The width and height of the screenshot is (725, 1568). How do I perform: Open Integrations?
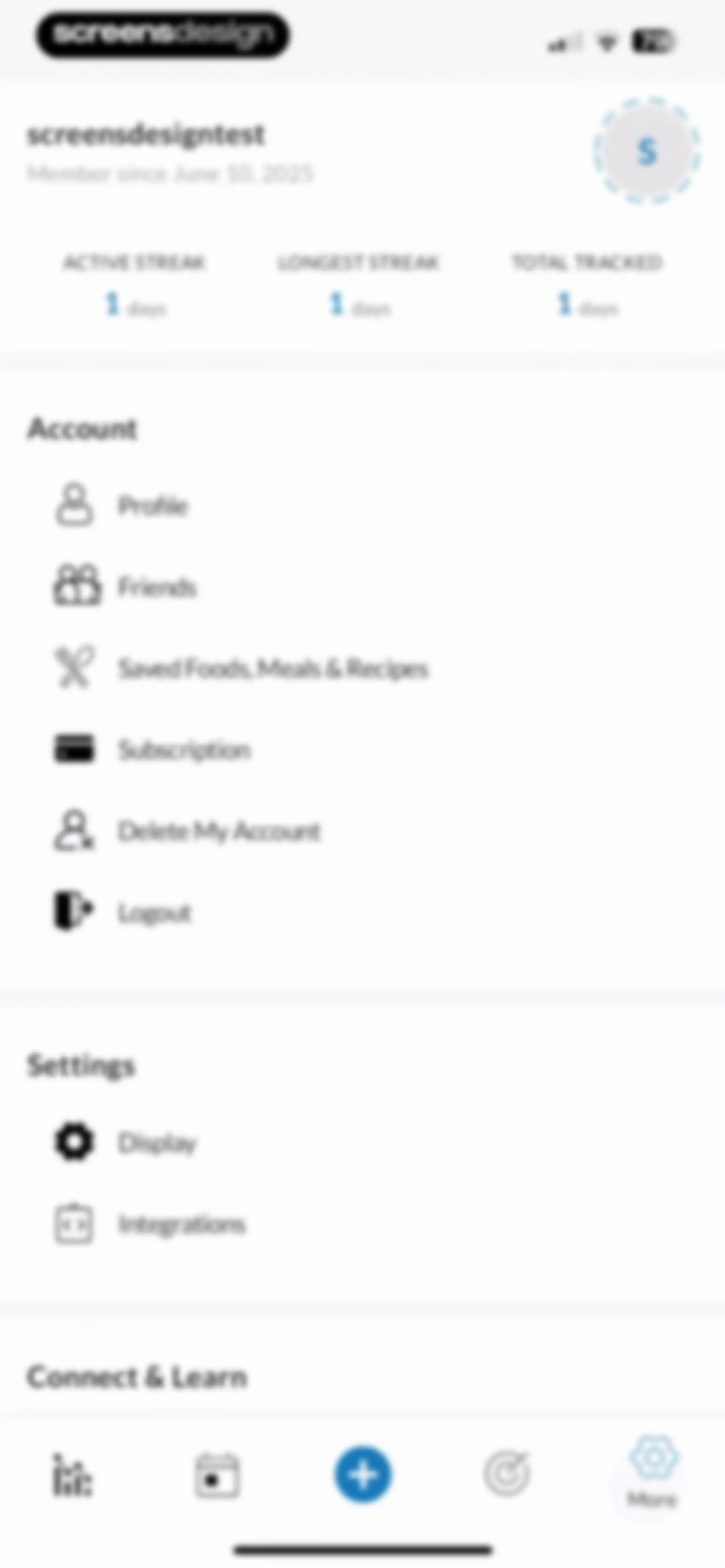tap(362, 1224)
